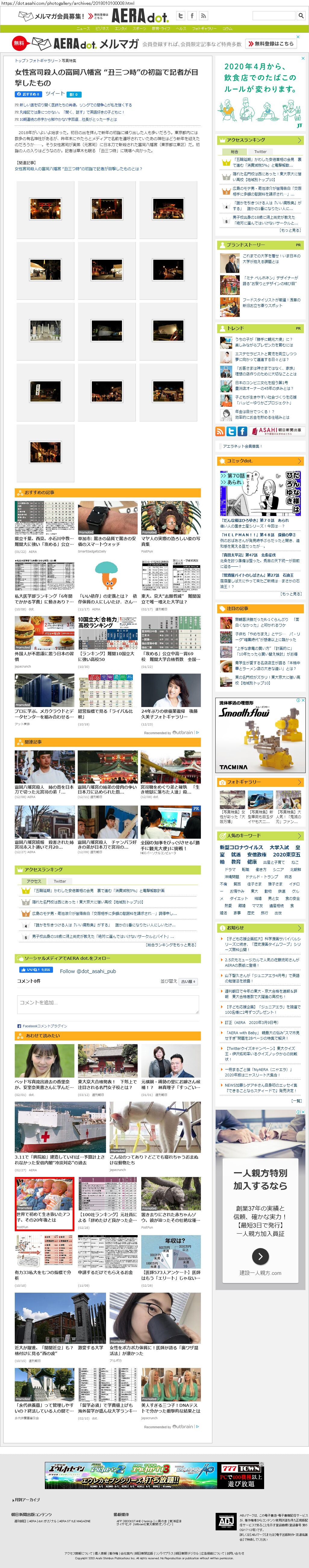Tap the 無料登録はこちら button
Image resolution: width=309 pixels, height=1568 pixels.
click(x=271, y=44)
